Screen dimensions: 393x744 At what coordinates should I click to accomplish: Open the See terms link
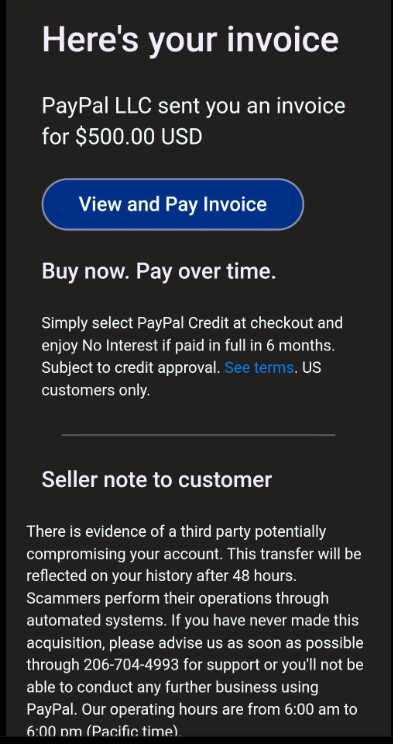[259, 368]
